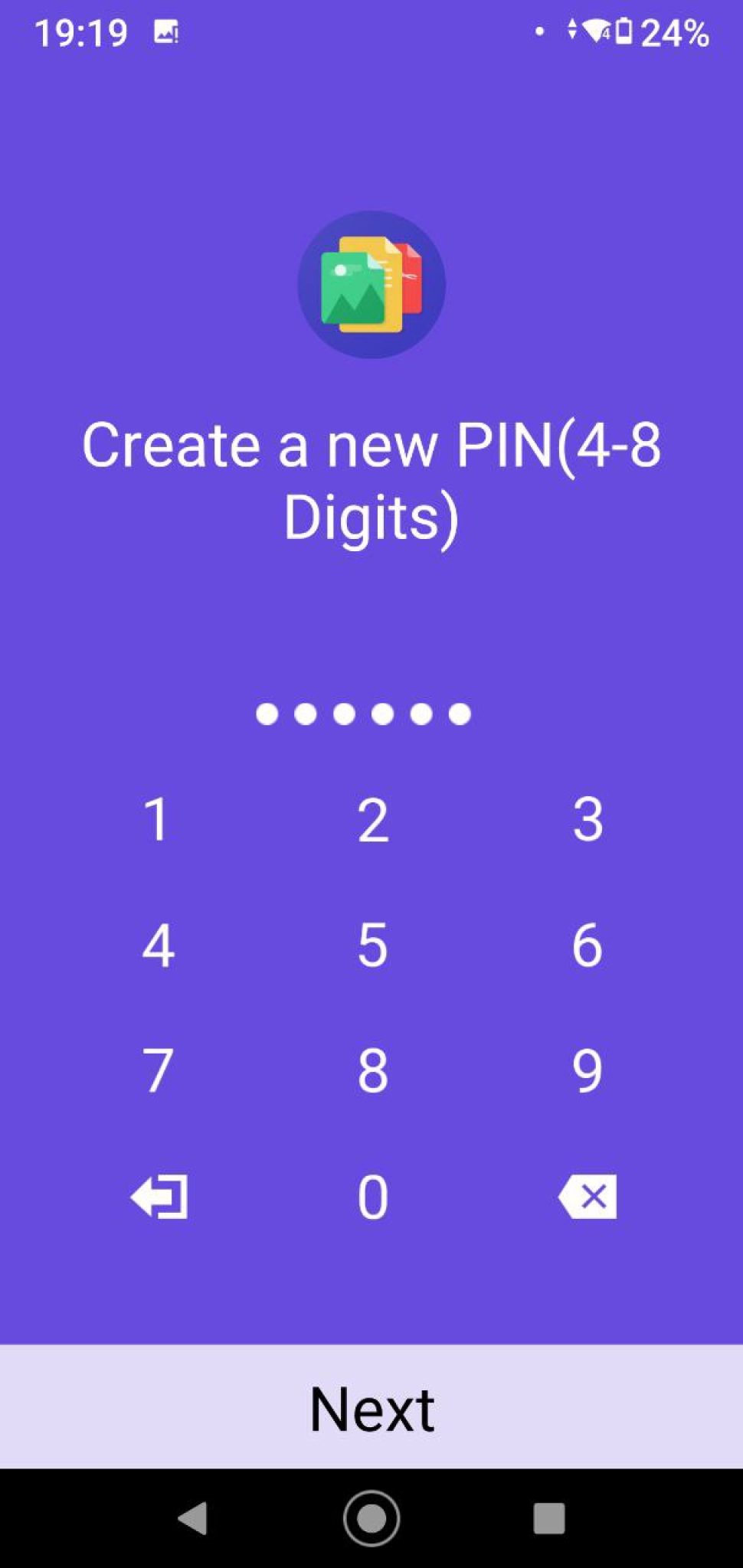Image resolution: width=743 pixels, height=1568 pixels.
Task: Tap the battery indicator in status bar
Action: tap(624, 31)
